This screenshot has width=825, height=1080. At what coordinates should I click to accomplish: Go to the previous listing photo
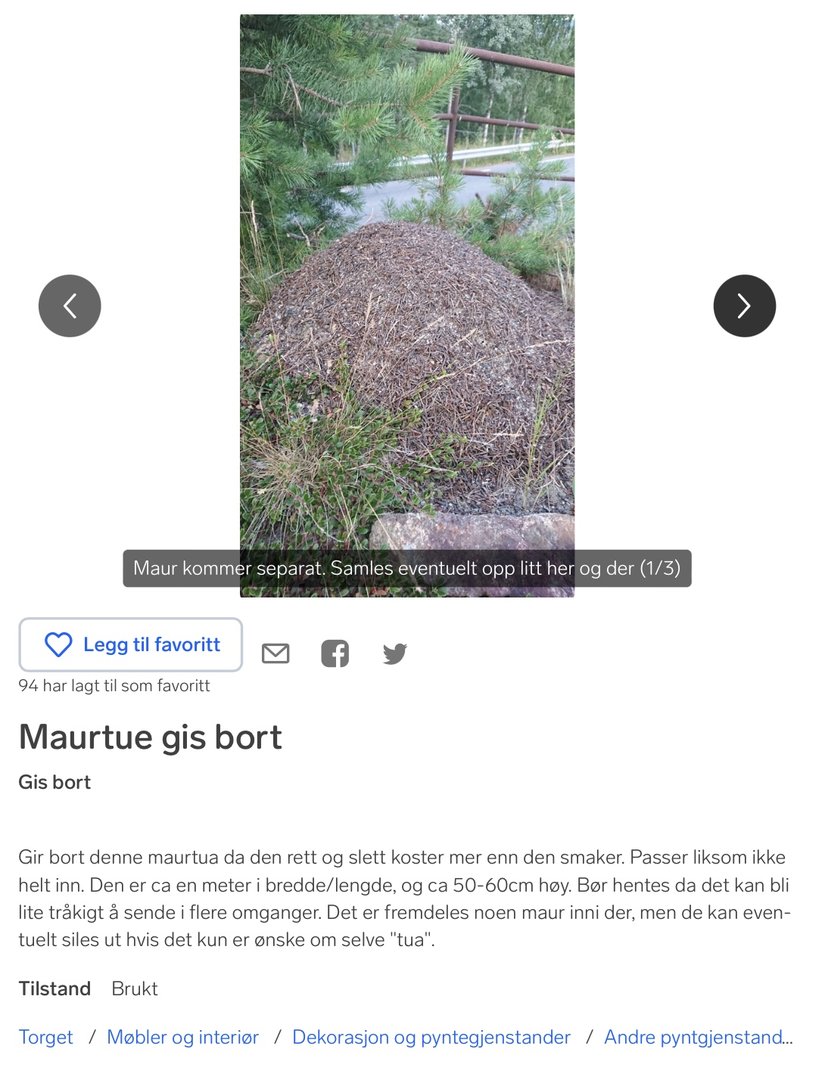(x=70, y=306)
